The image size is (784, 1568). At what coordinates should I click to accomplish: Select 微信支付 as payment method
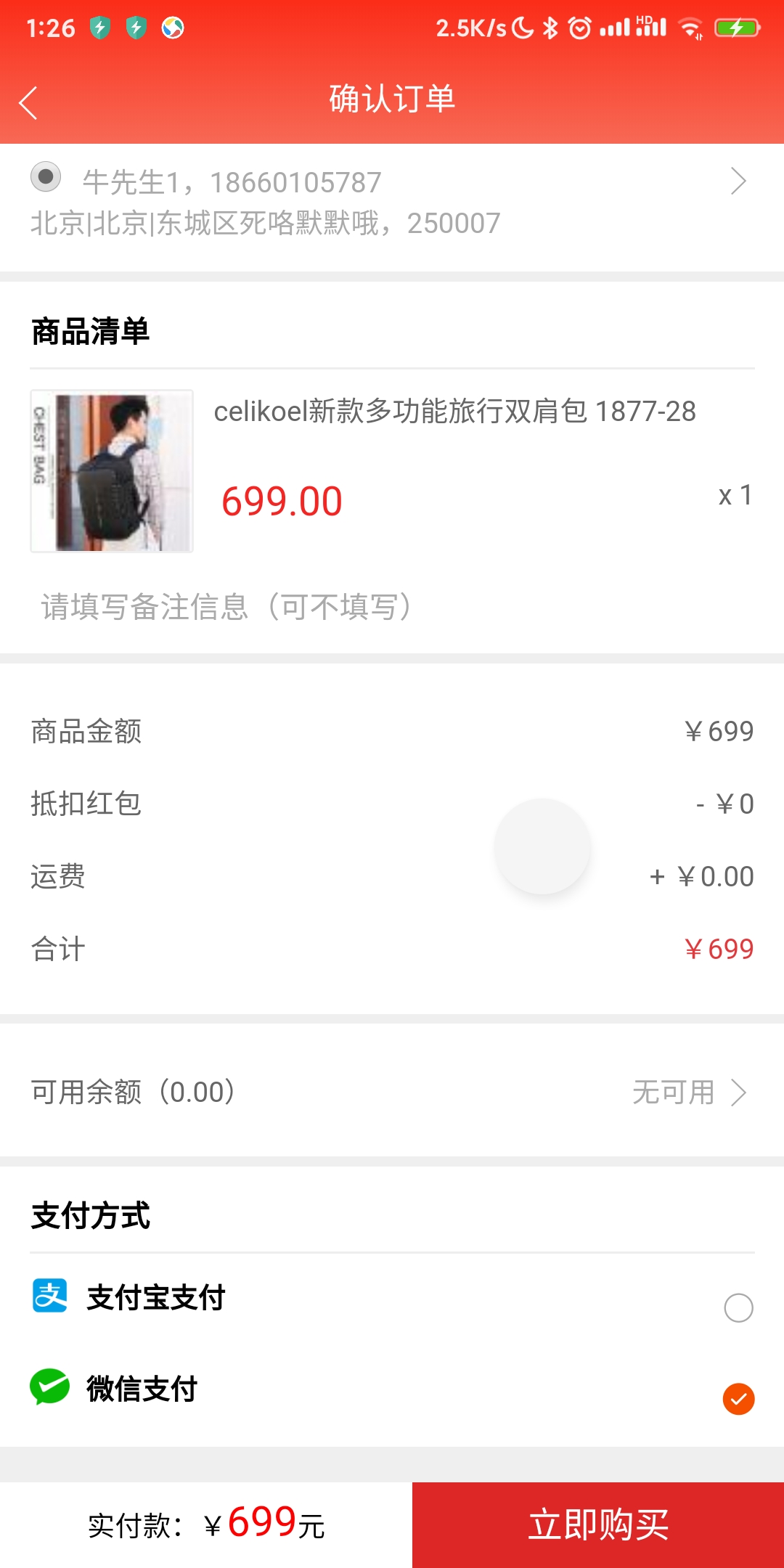738,1398
